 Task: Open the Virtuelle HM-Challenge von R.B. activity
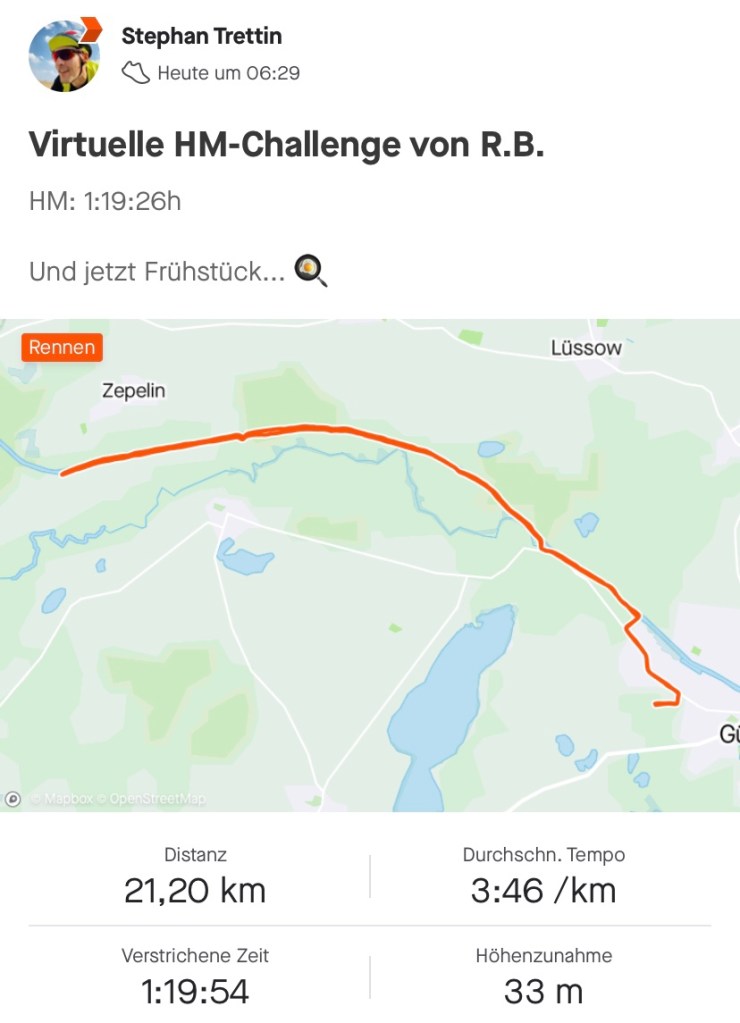tap(286, 144)
